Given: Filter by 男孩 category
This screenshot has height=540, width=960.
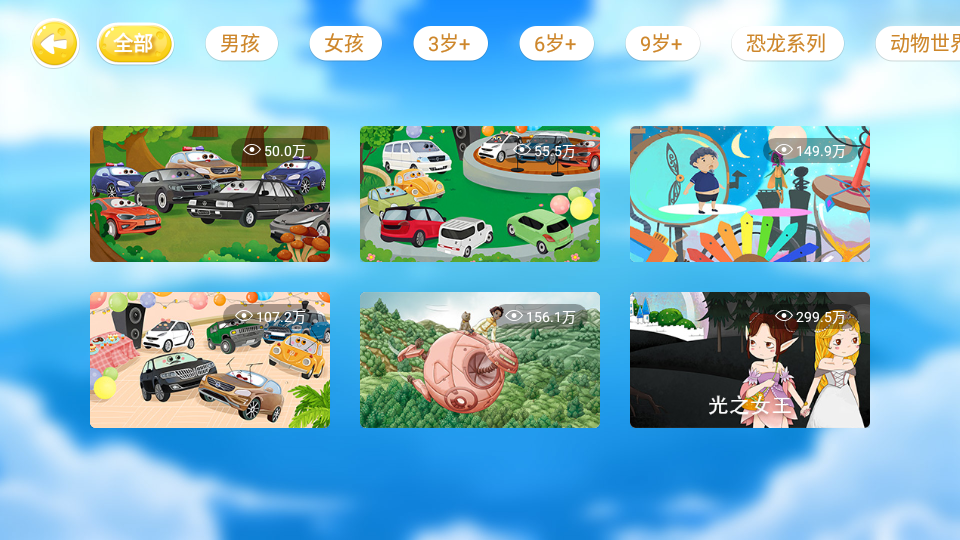Looking at the screenshot, I should pyautogui.click(x=241, y=44).
